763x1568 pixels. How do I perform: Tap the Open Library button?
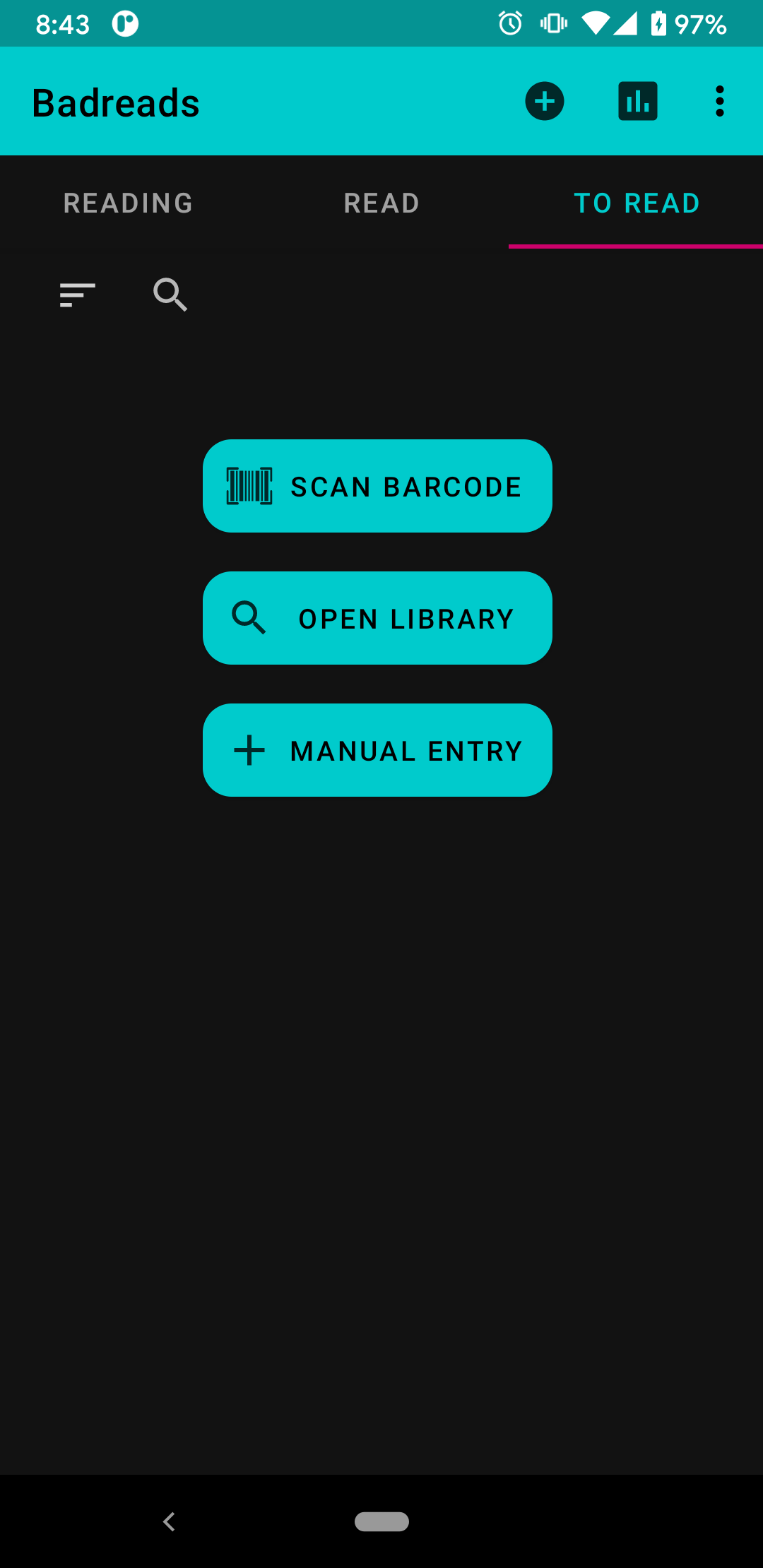(377, 618)
